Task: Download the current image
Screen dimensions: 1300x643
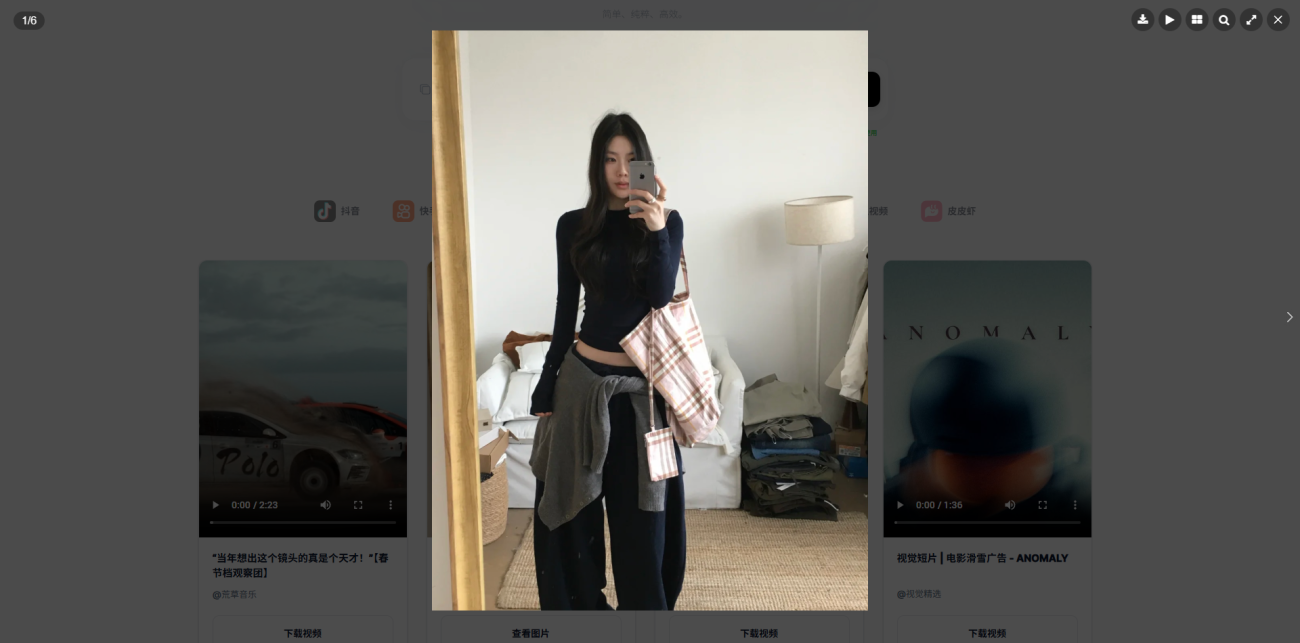Action: (1142, 20)
